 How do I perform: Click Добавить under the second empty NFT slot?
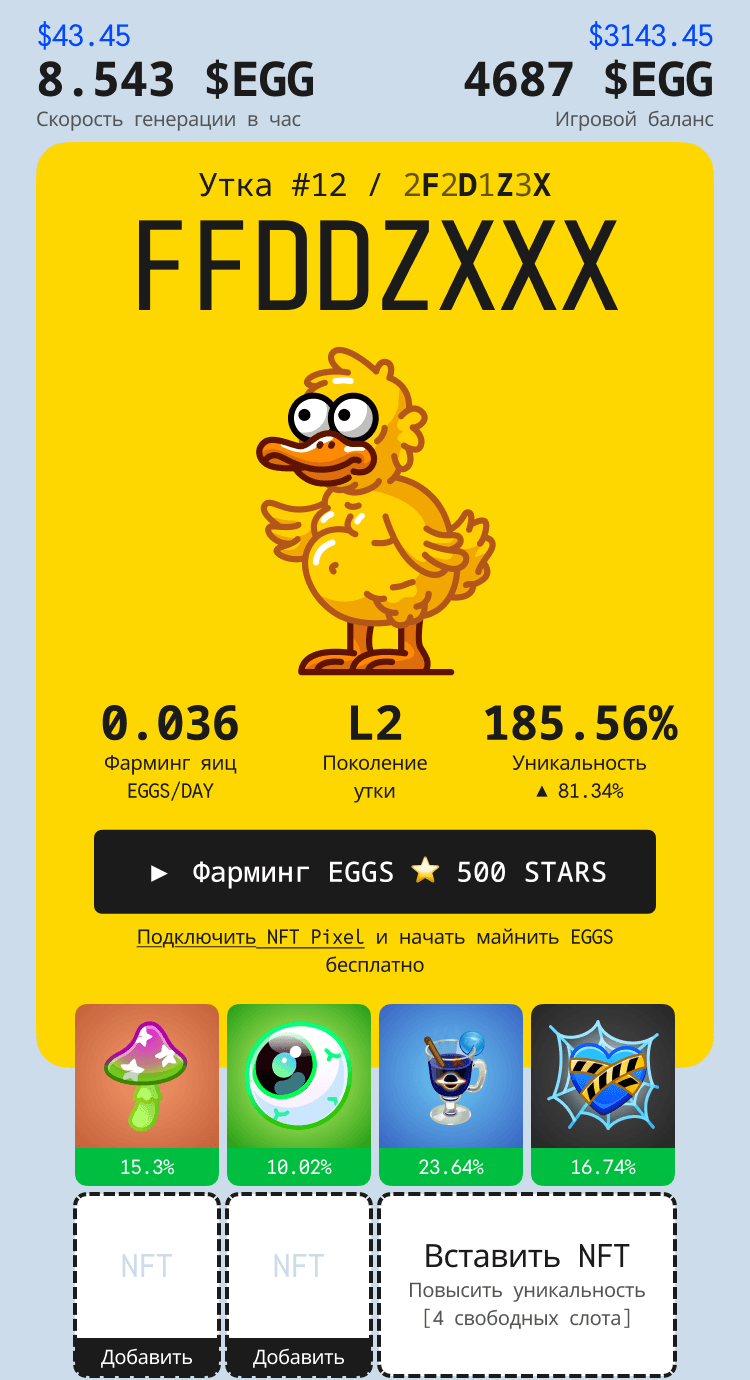[297, 1357]
